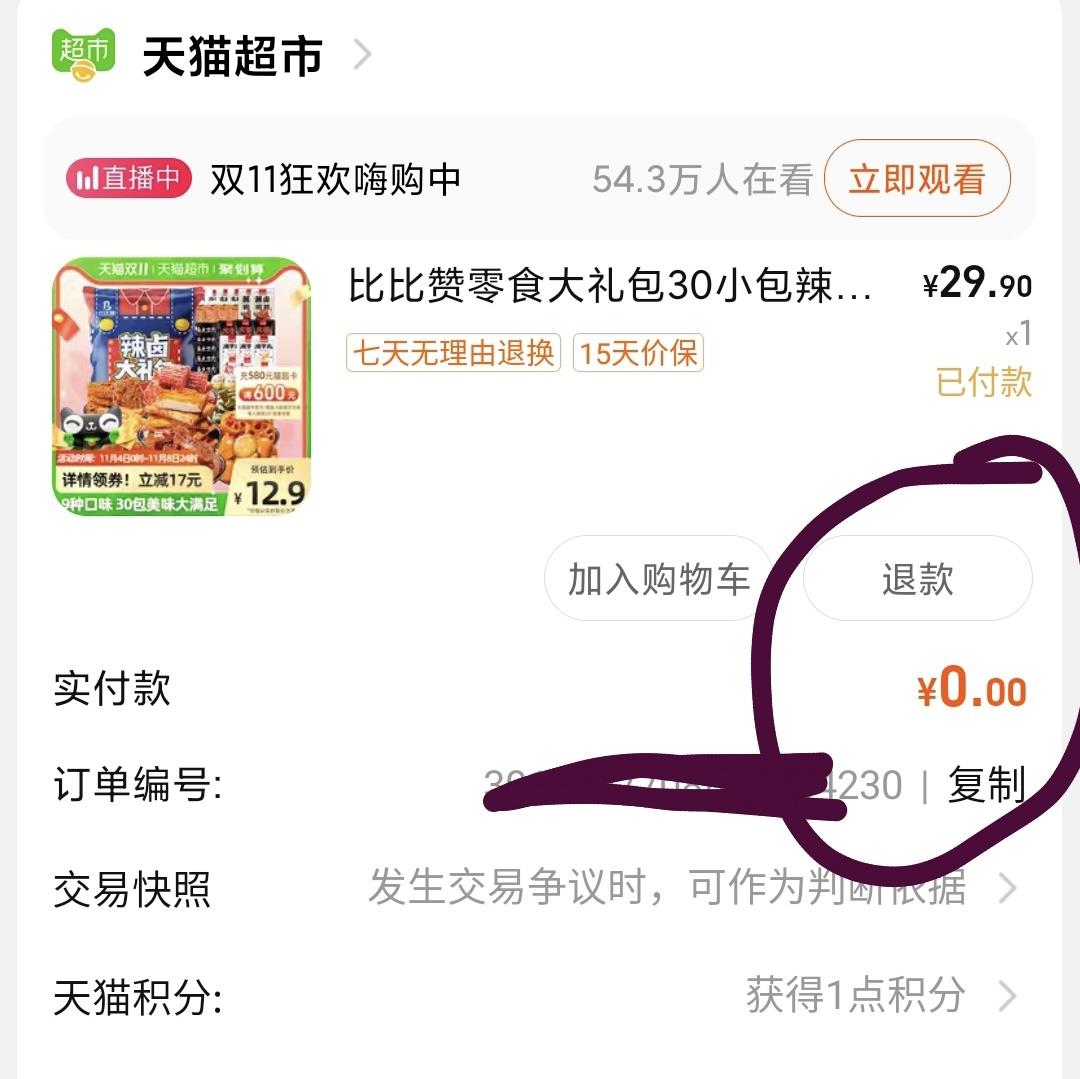
Task: Open the 比比赞零食大礼包 product title
Action: pyautogui.click(x=610, y=287)
